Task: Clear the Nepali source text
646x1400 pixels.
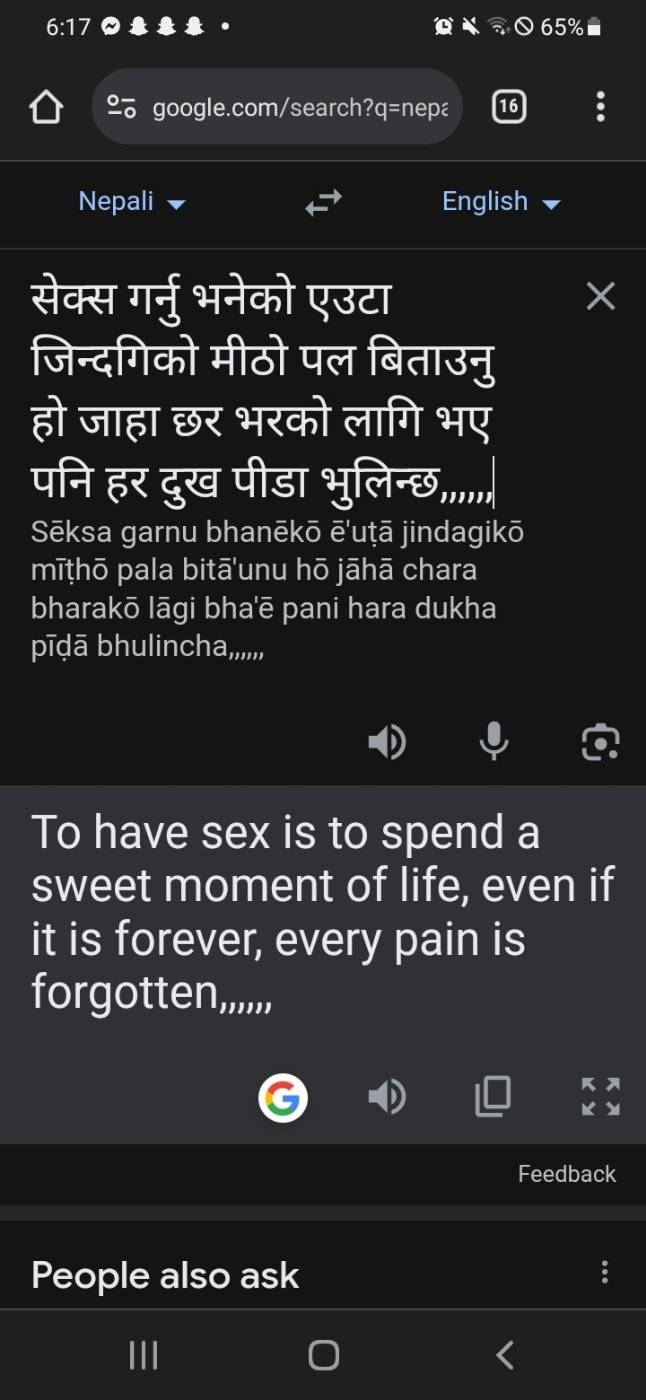Action: click(600, 296)
